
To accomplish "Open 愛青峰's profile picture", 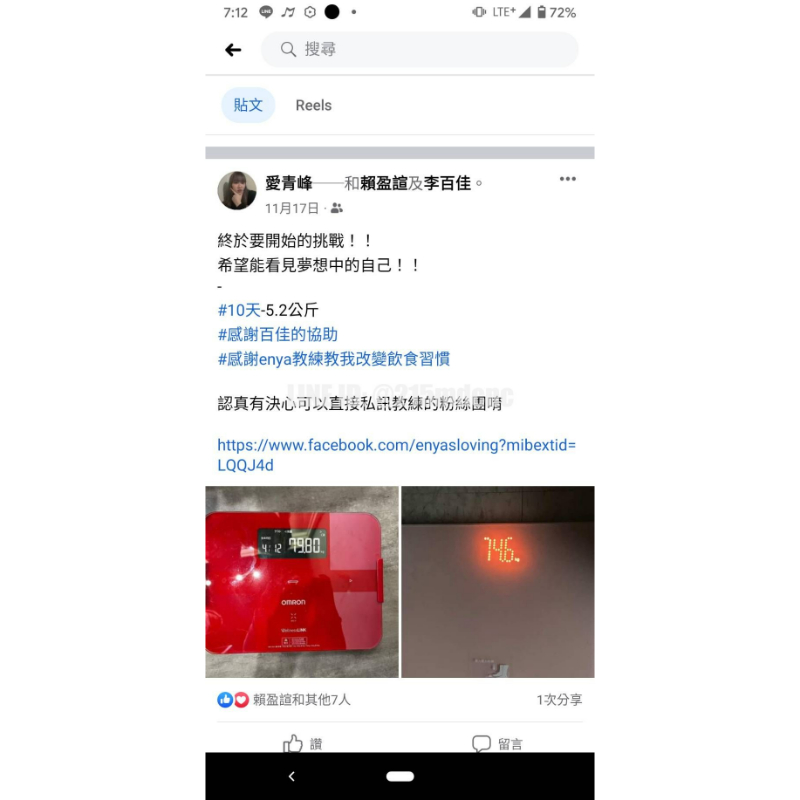I will (x=237, y=190).
